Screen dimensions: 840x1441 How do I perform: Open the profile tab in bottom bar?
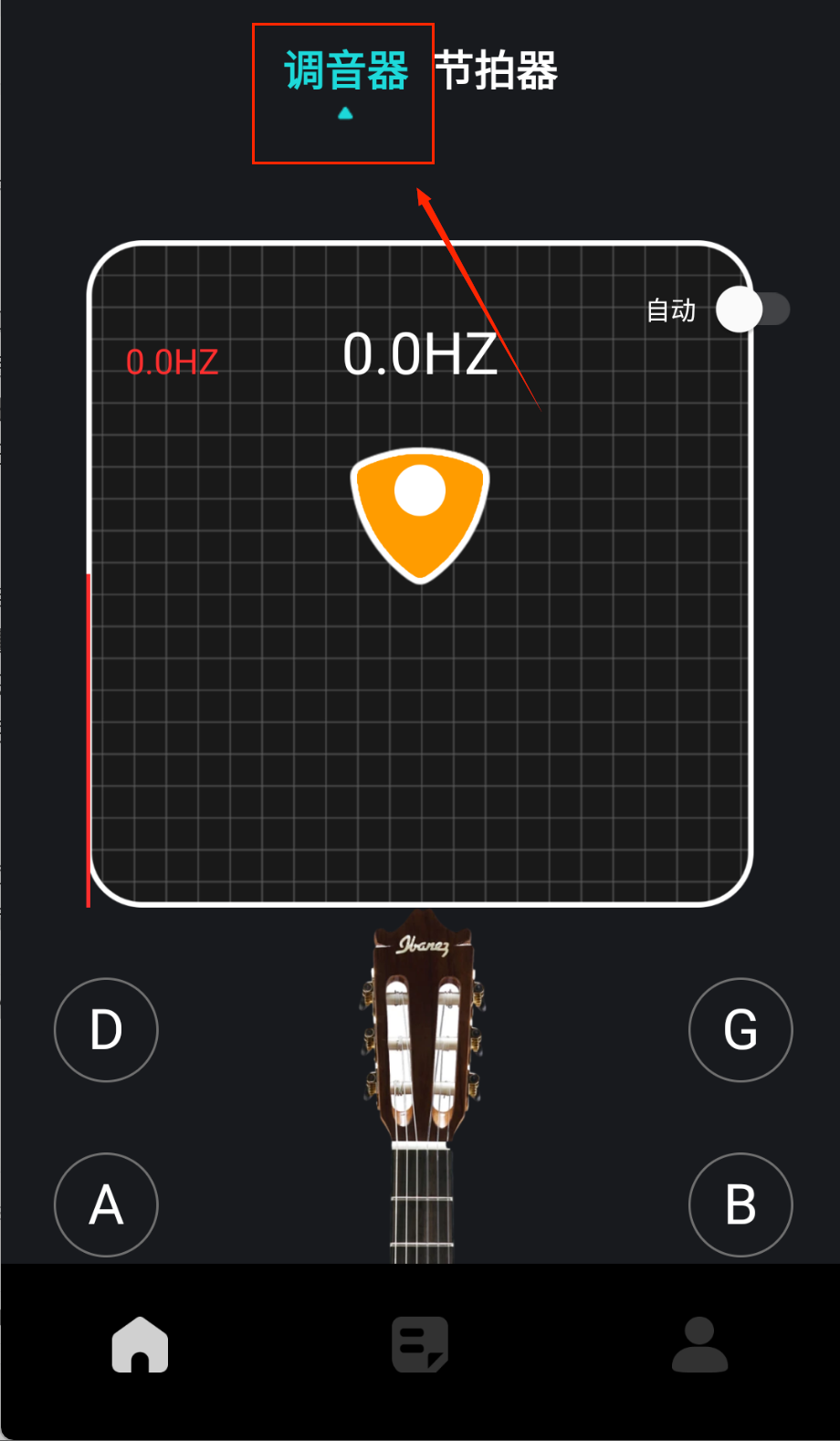[699, 1344]
